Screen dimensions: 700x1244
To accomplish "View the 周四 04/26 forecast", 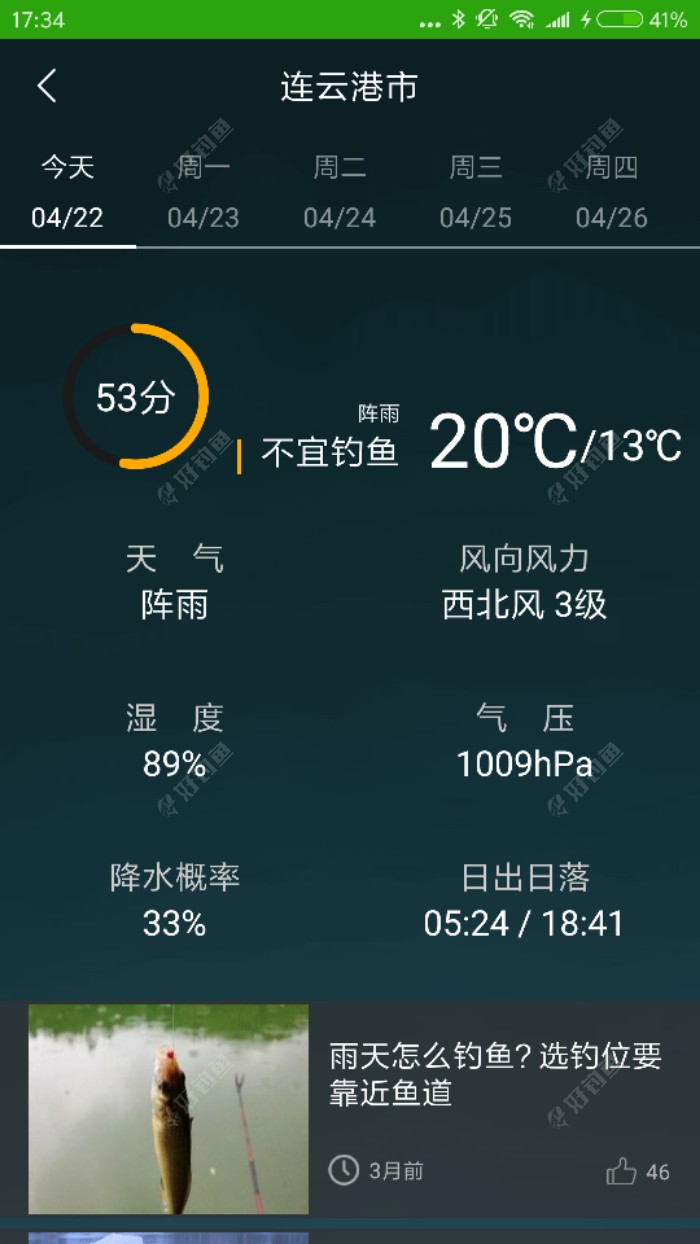I will coord(612,192).
